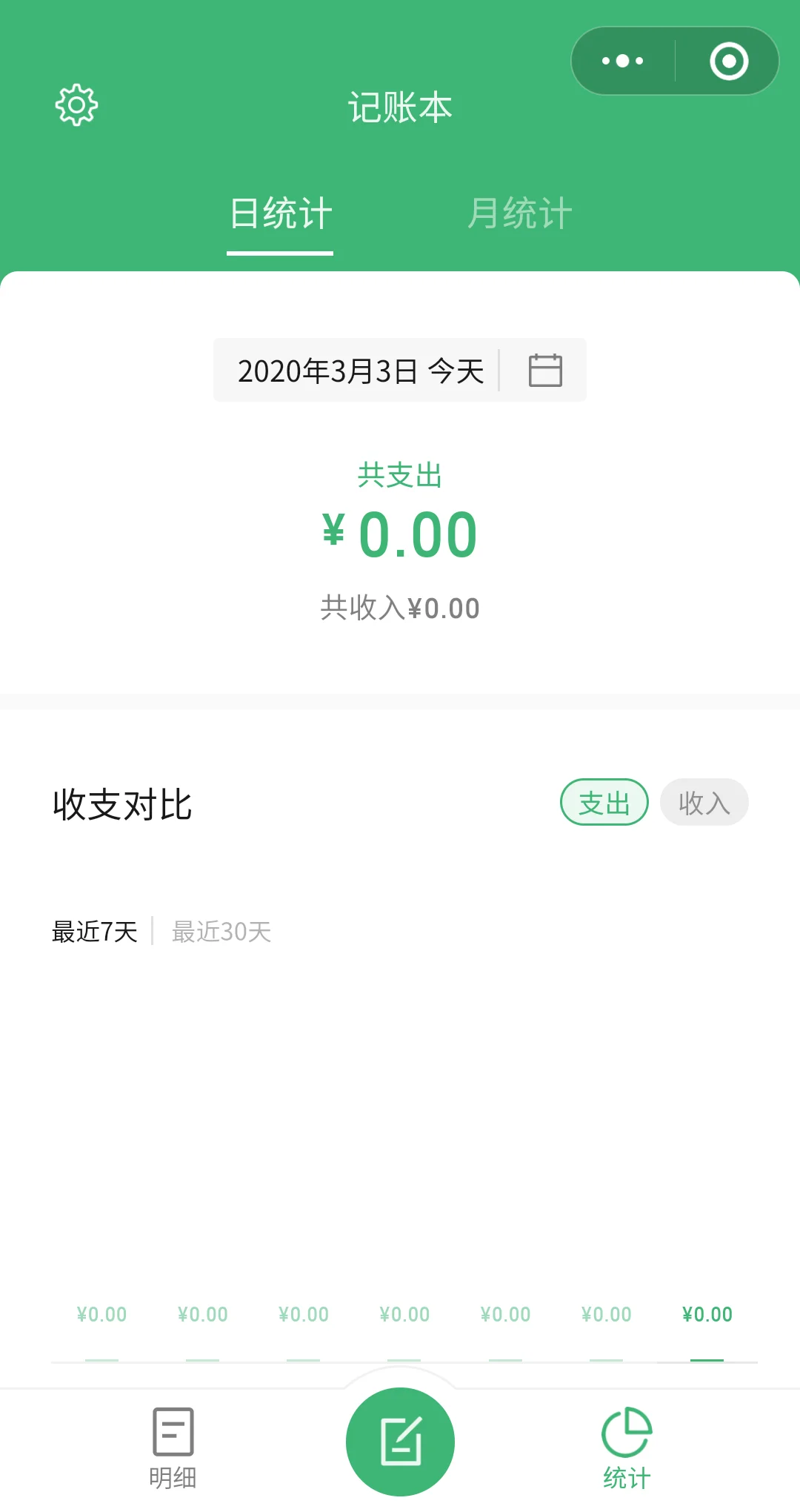800x1512 pixels.
Task: Close the mini program with the circle button
Action: tap(729, 61)
